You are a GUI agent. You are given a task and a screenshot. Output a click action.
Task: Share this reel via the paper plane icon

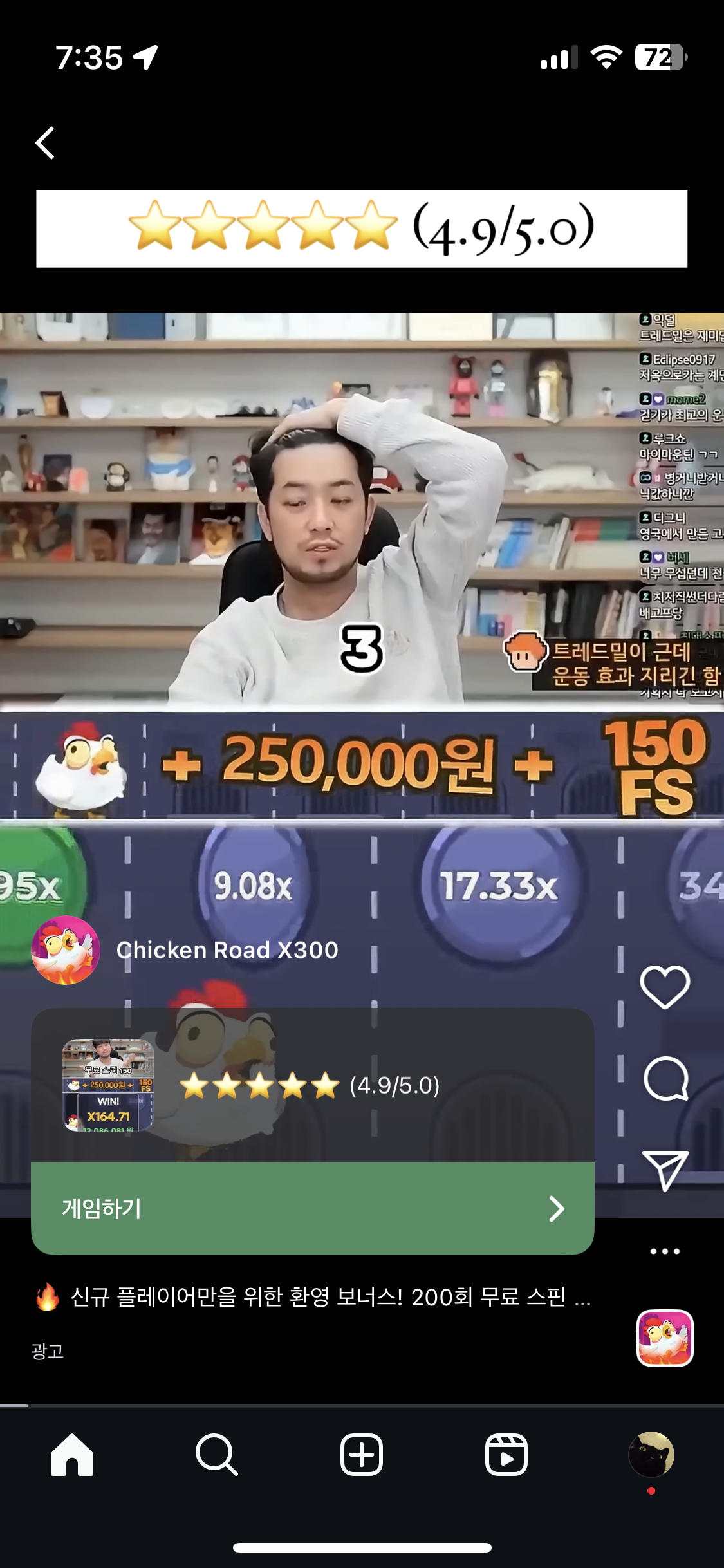pos(665,1170)
